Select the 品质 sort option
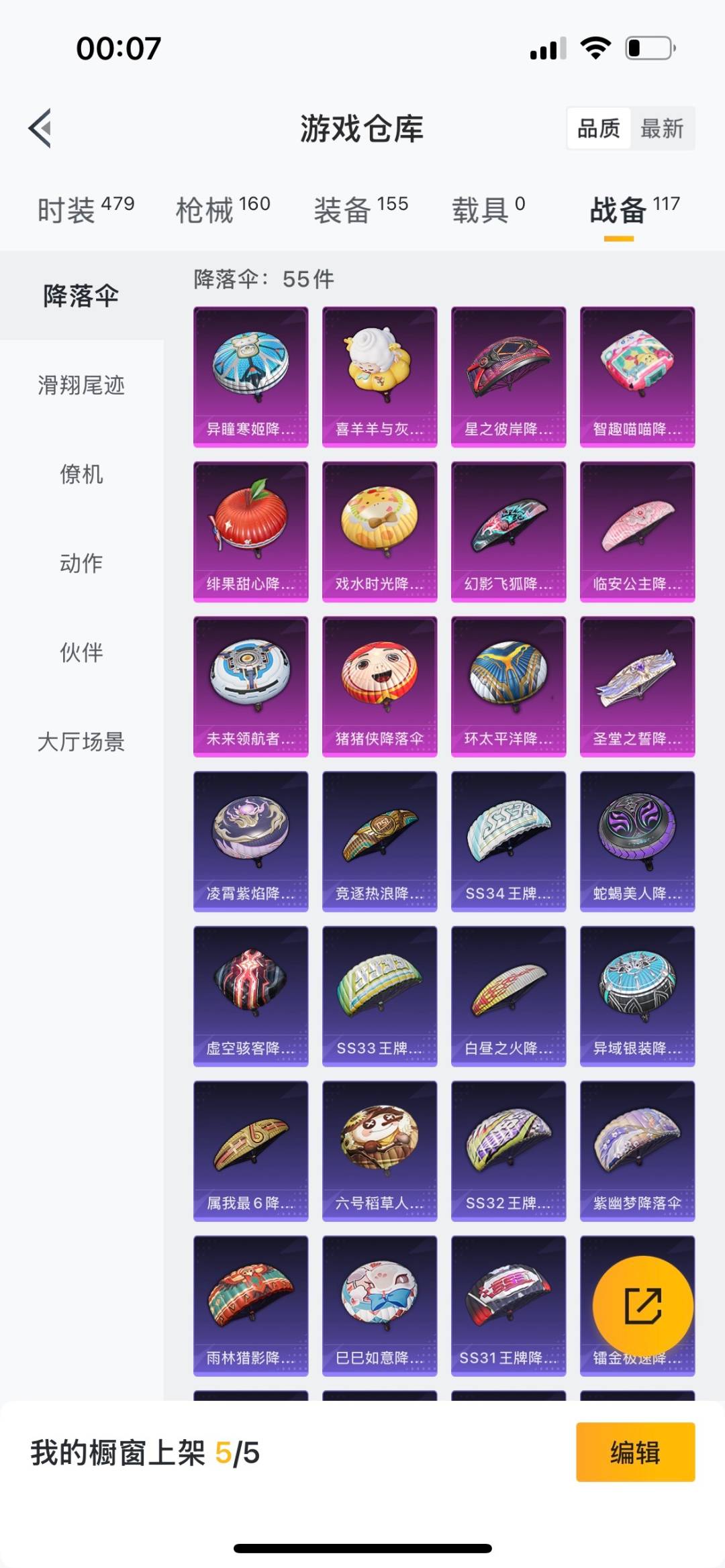The height and width of the screenshot is (1568, 725). point(599,128)
